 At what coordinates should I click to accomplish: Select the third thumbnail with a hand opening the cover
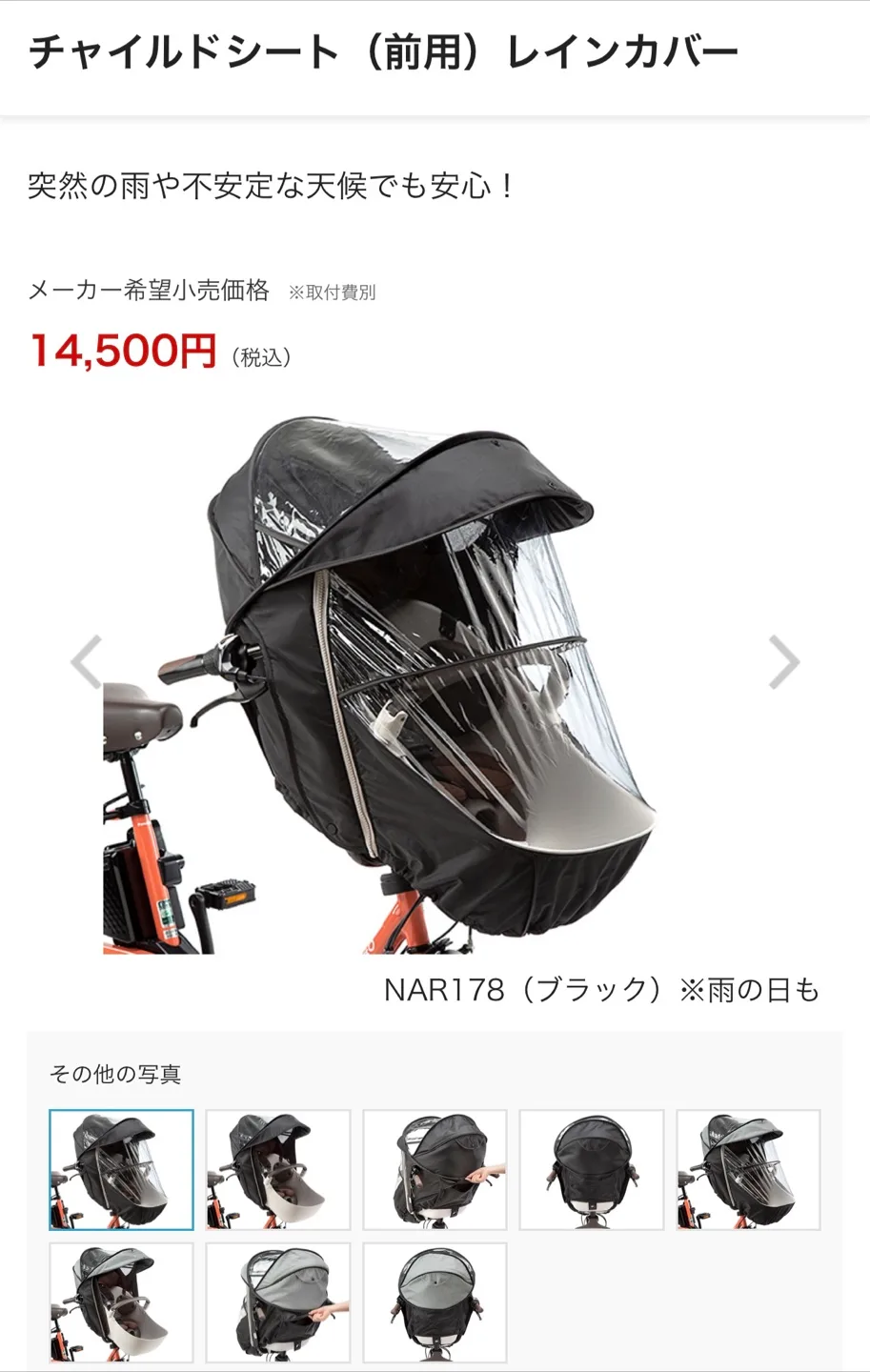coord(435,1169)
